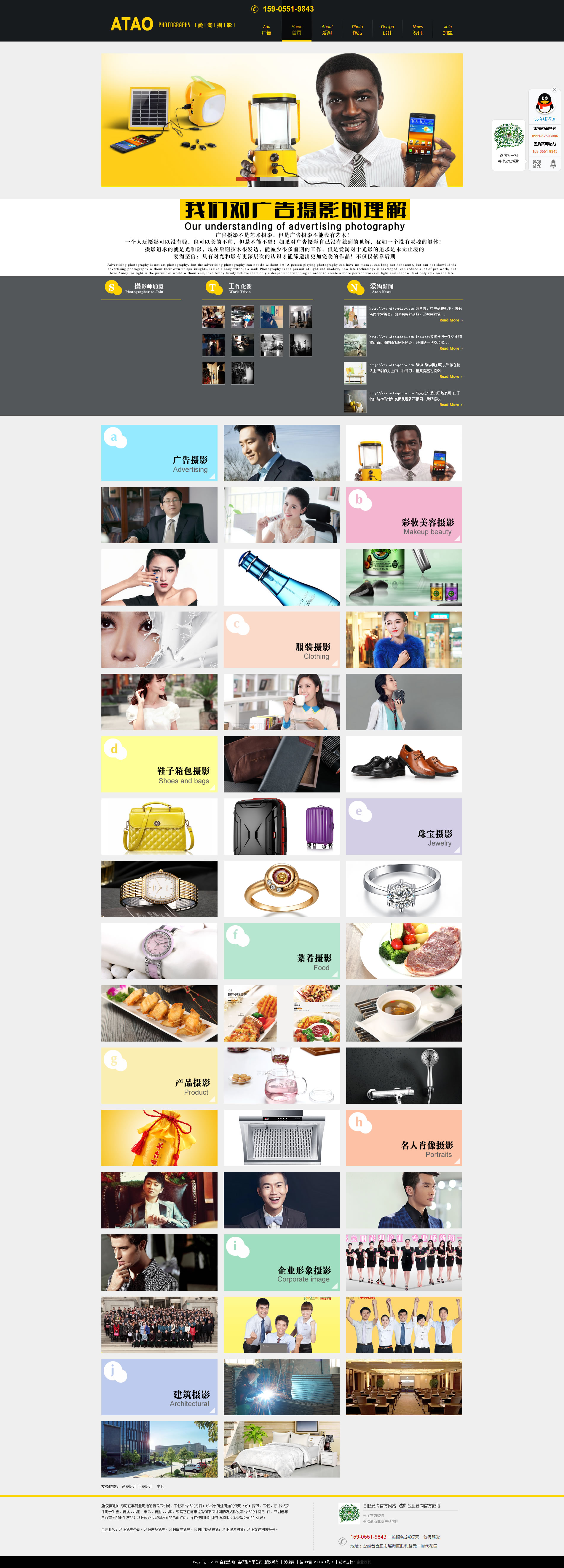Read More on the last Atao news item
564x1568 pixels.
[x=450, y=405]
